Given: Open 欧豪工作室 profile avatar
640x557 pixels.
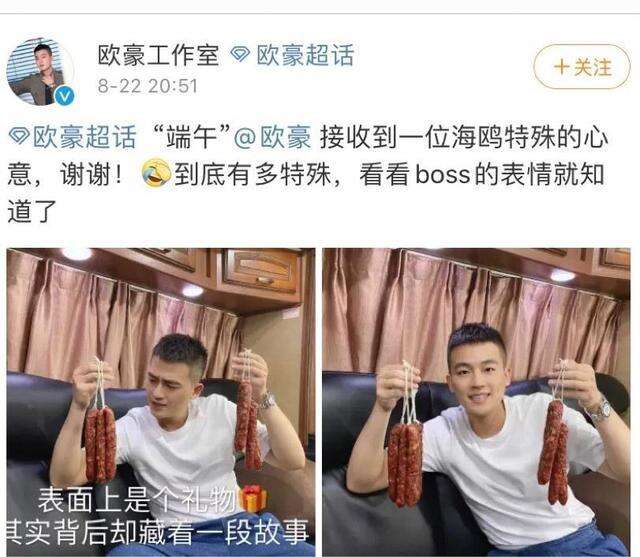Looking at the screenshot, I should [x=41, y=72].
